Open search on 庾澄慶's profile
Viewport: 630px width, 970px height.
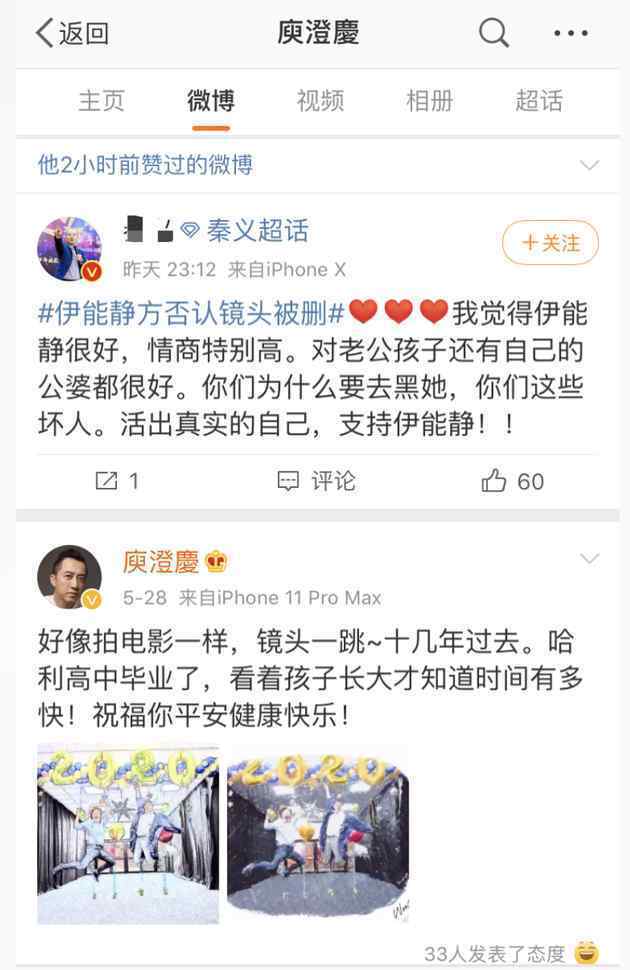pyautogui.click(x=494, y=33)
